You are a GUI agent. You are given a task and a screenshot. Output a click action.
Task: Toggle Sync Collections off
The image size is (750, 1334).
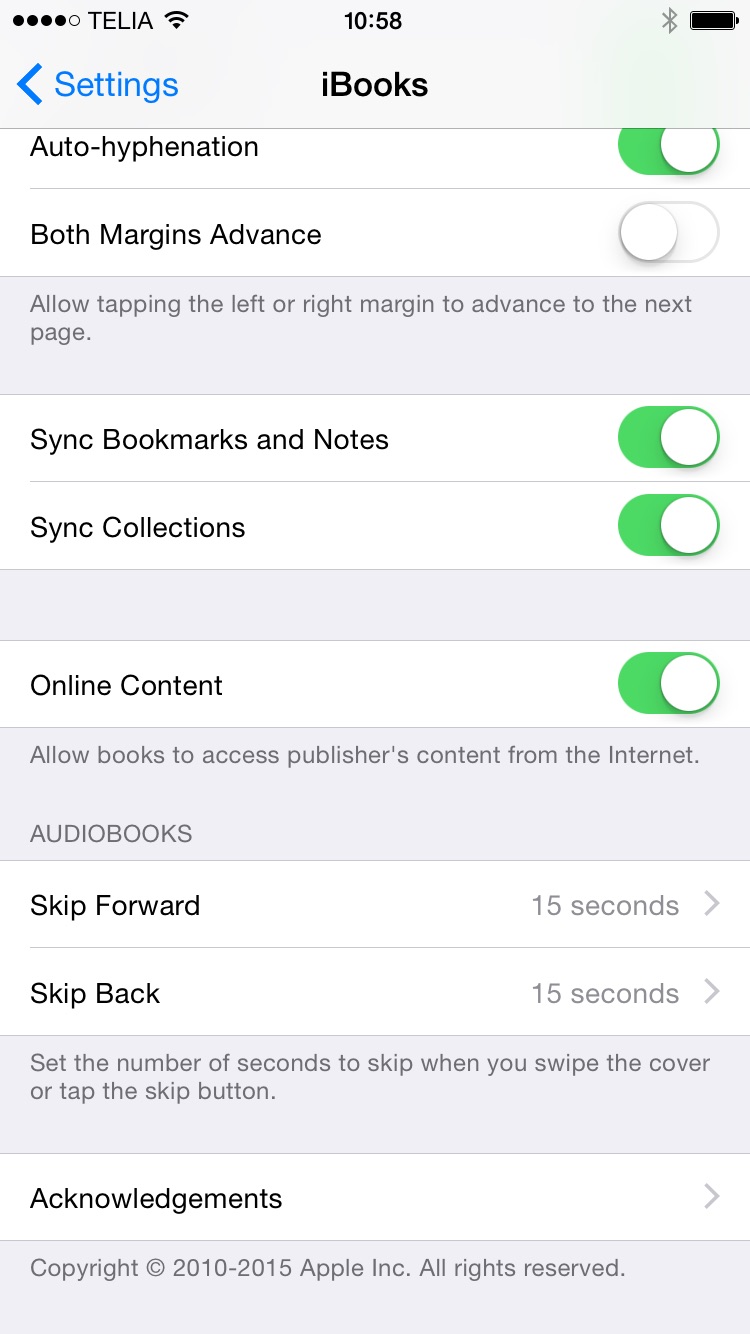(669, 526)
